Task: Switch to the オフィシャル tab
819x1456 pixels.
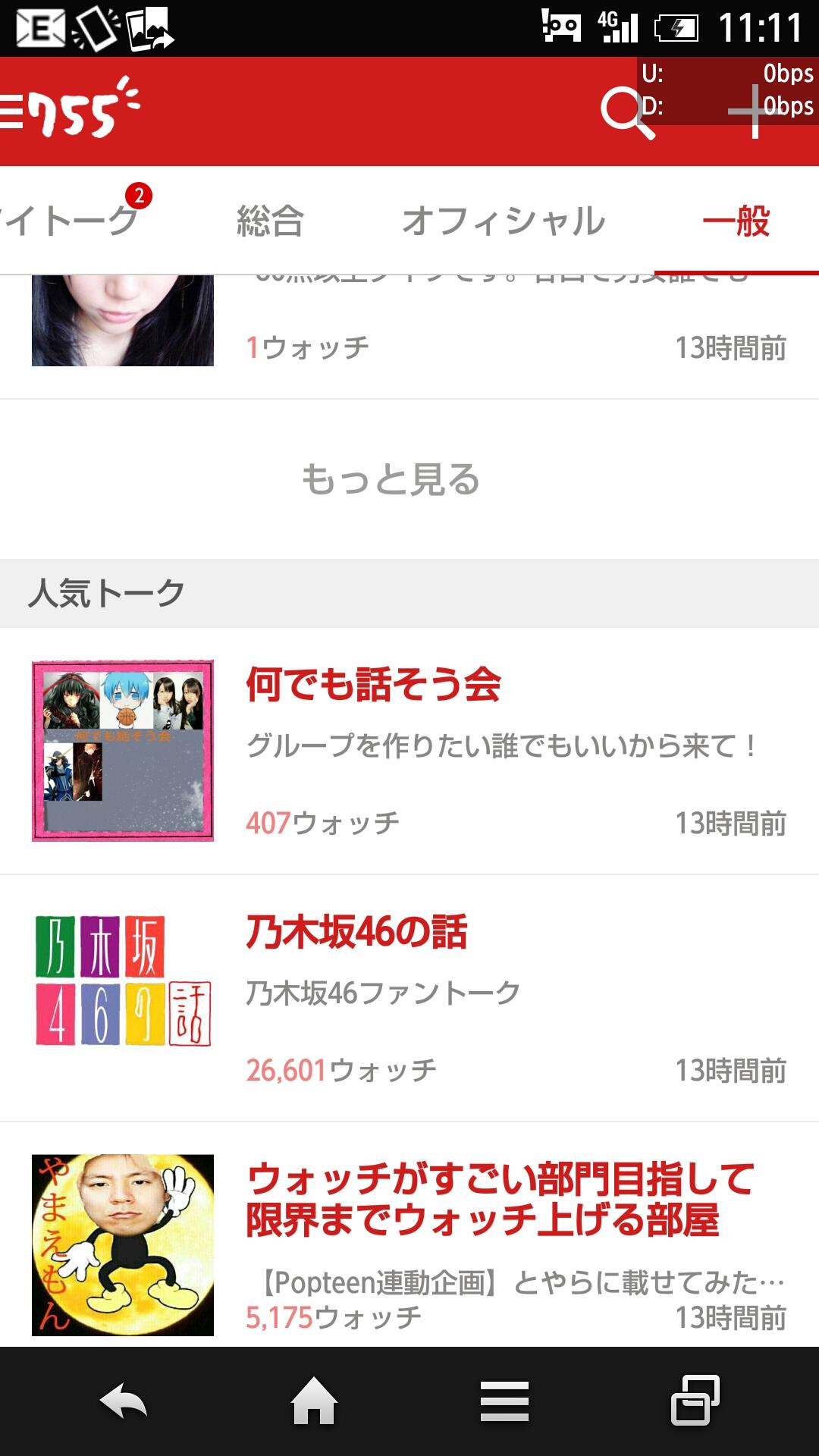Action: pyautogui.click(x=504, y=221)
